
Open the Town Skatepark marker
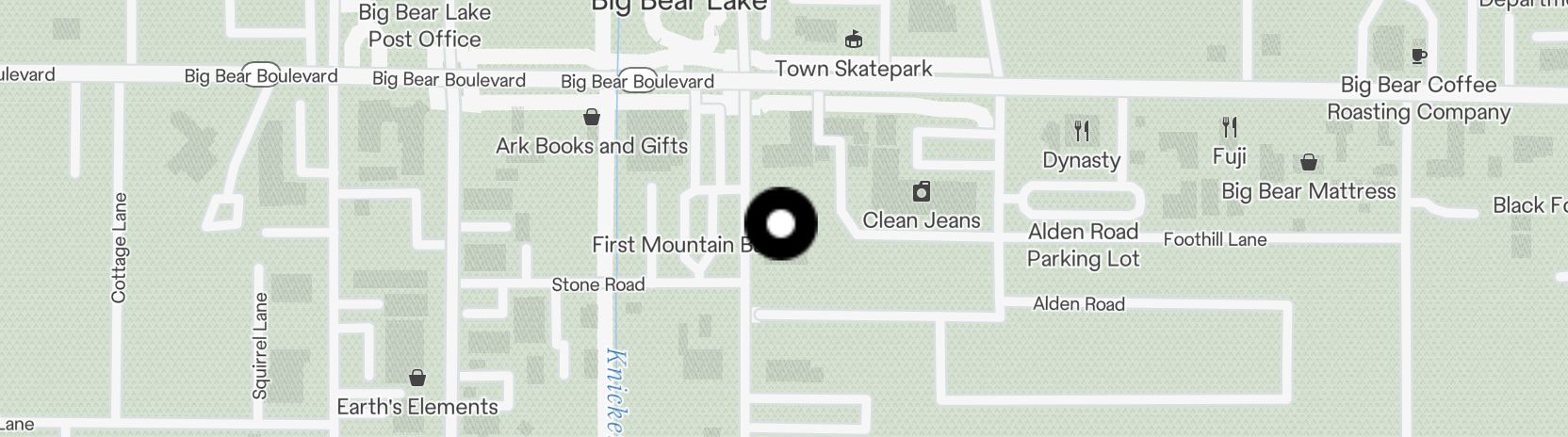(x=854, y=40)
